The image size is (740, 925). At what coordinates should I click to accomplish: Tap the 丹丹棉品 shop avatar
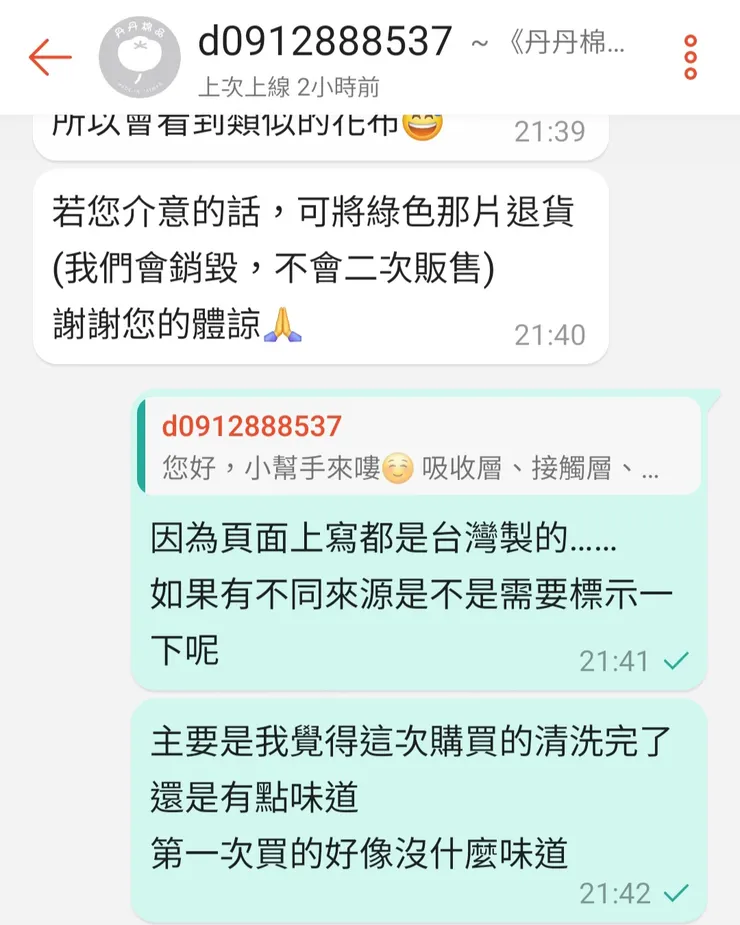(141, 57)
